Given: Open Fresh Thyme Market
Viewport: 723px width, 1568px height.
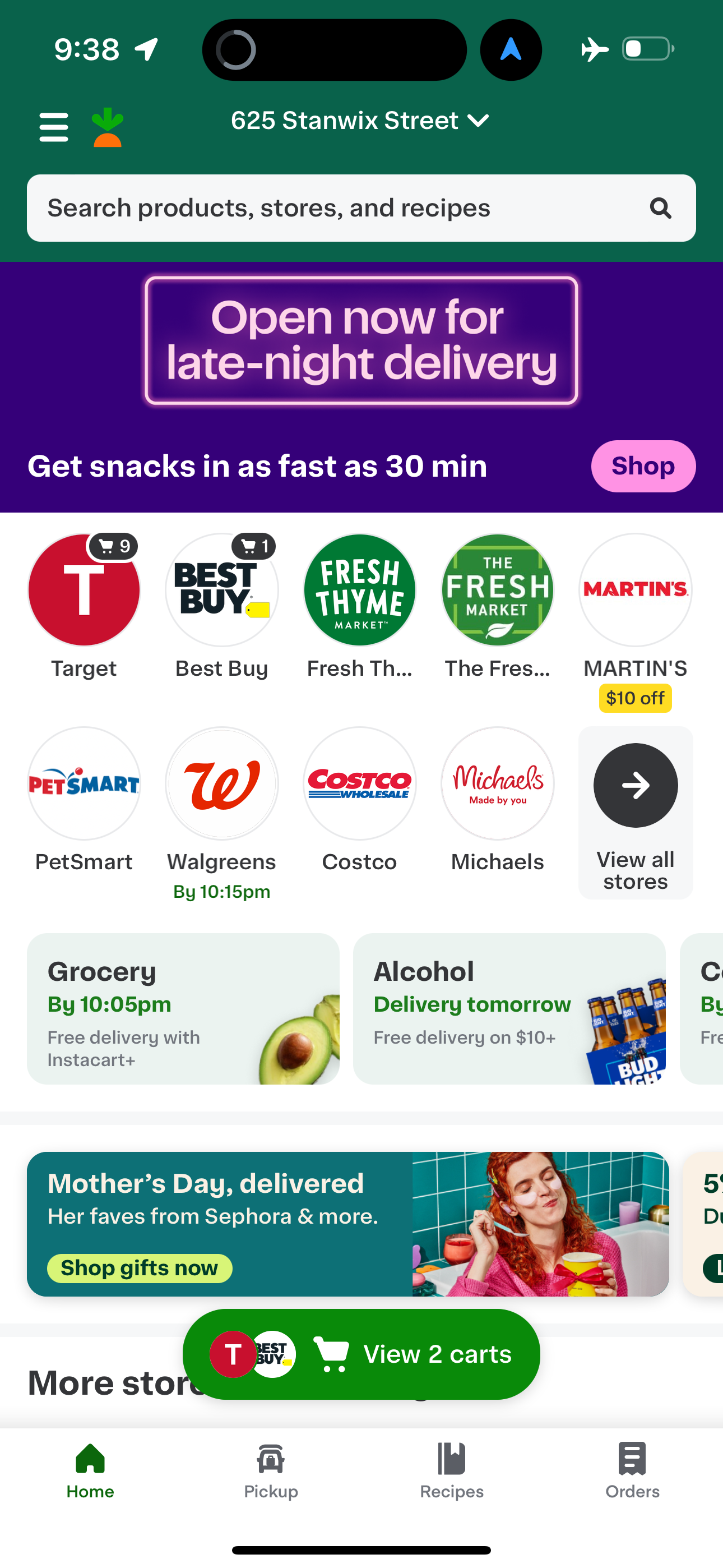Looking at the screenshot, I should coord(359,589).
